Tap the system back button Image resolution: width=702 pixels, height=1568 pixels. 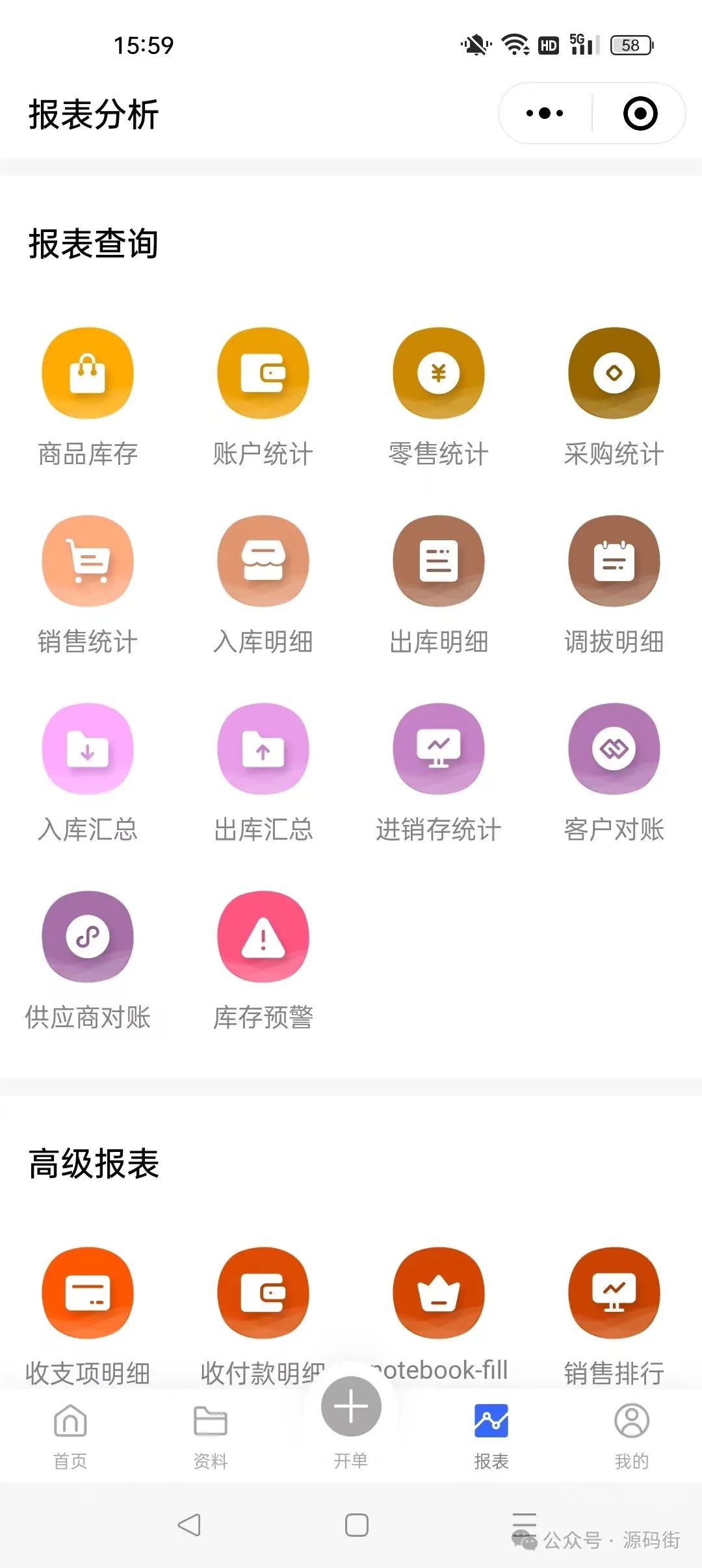[189, 1524]
